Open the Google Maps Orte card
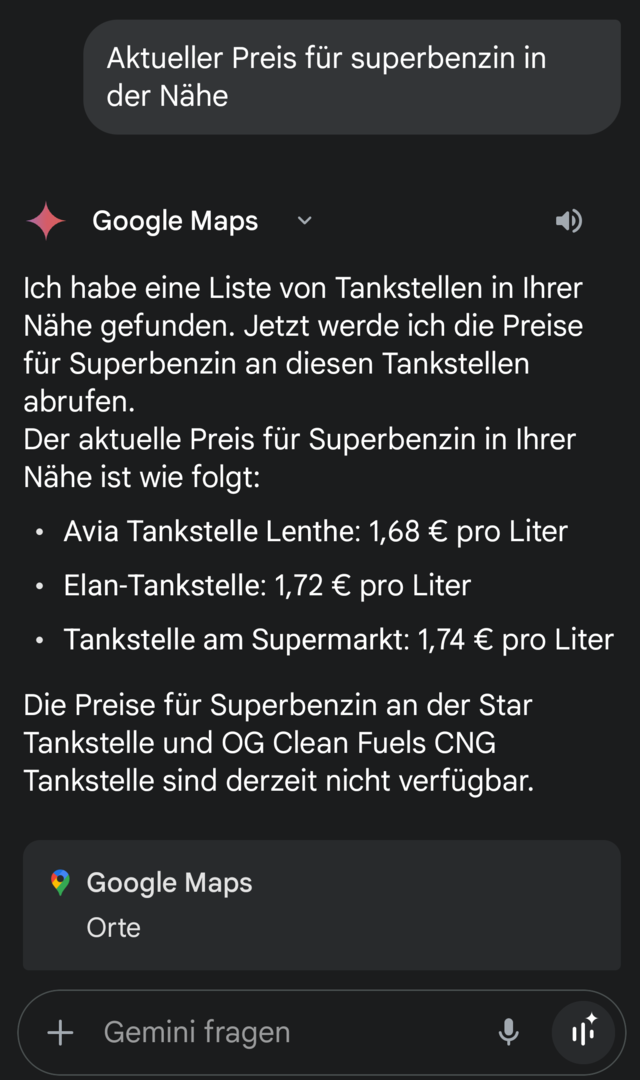Image resolution: width=640 pixels, height=1080 pixels. (321, 904)
